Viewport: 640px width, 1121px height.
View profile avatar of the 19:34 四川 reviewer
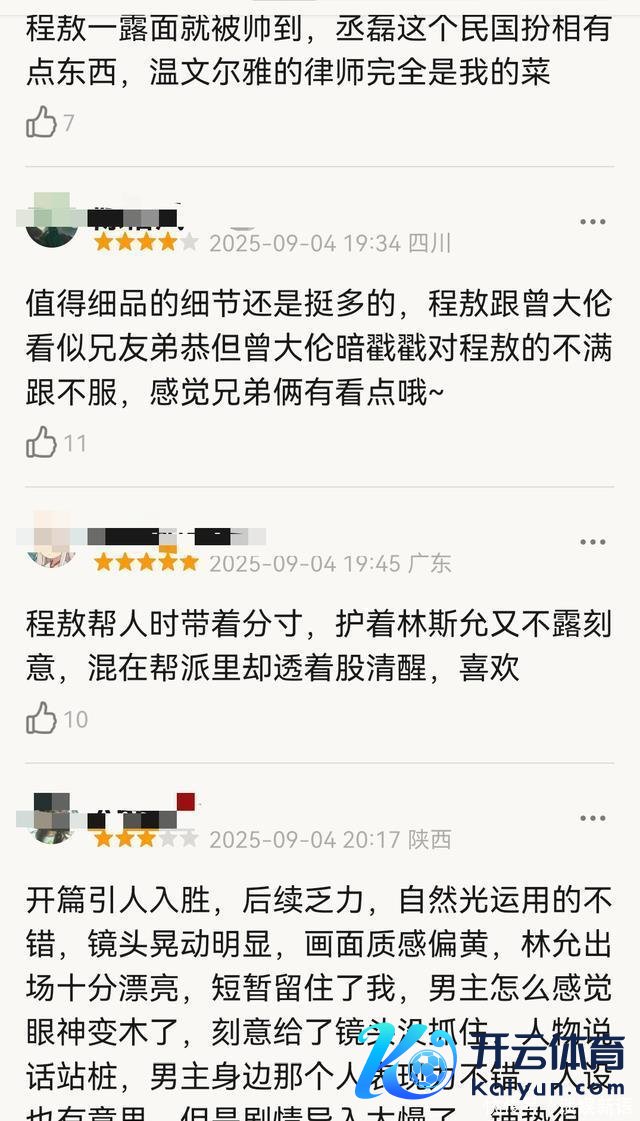click(50, 222)
